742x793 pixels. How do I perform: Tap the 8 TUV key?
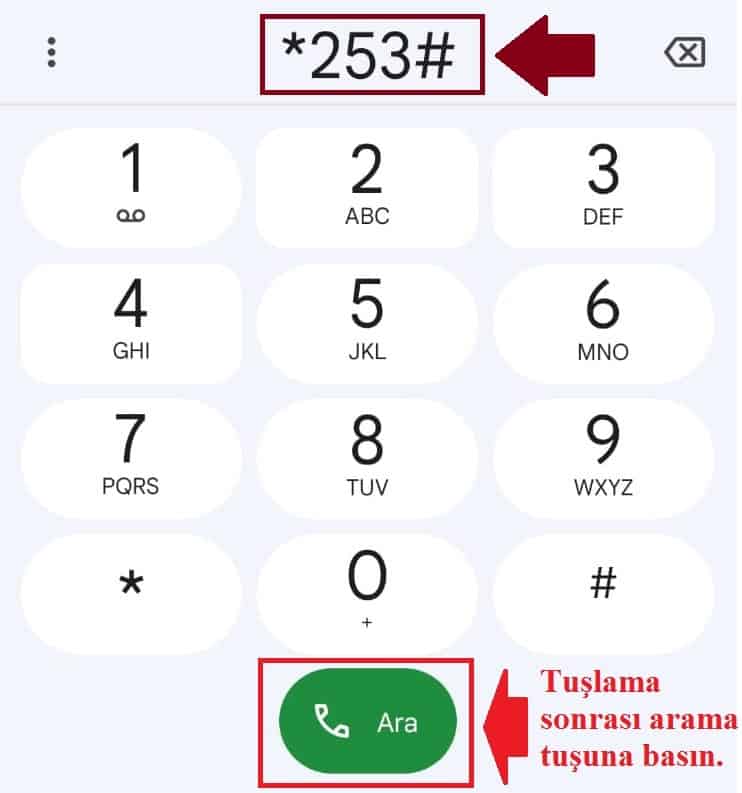pos(367,458)
